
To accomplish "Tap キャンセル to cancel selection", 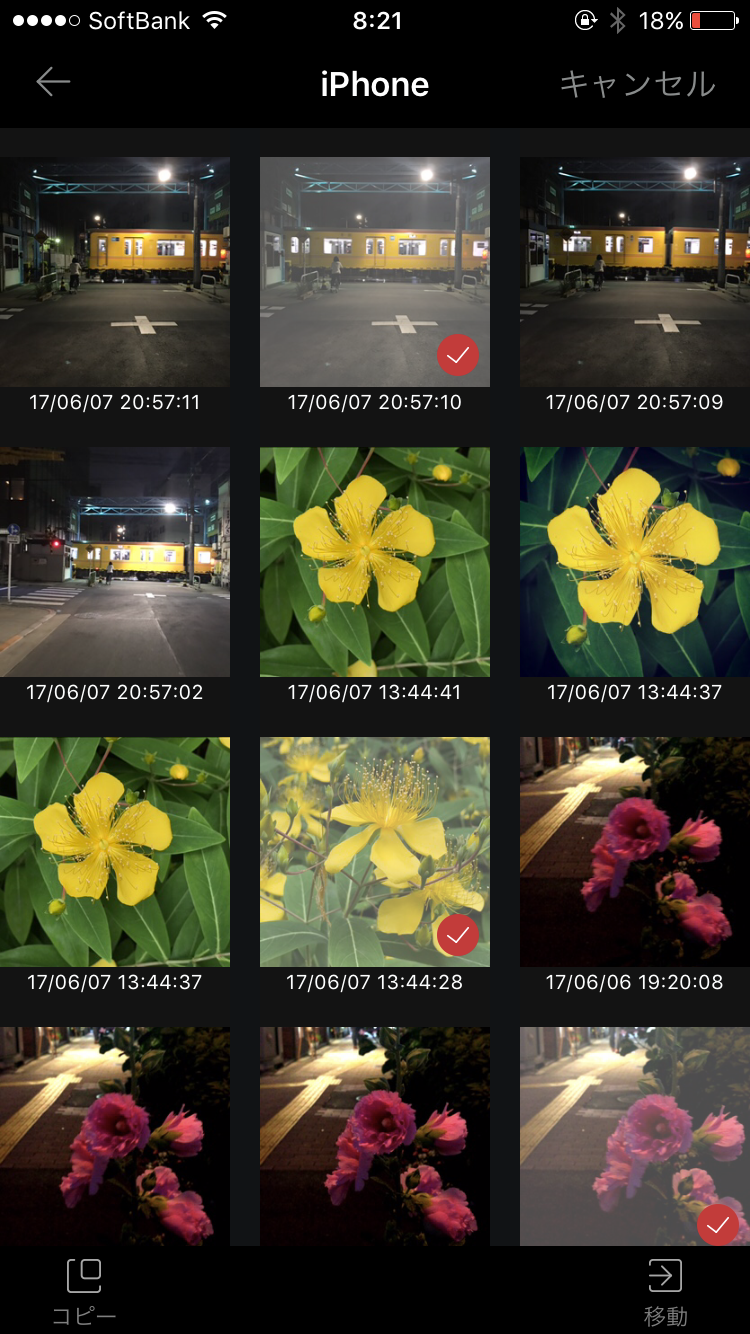I will coord(637,84).
